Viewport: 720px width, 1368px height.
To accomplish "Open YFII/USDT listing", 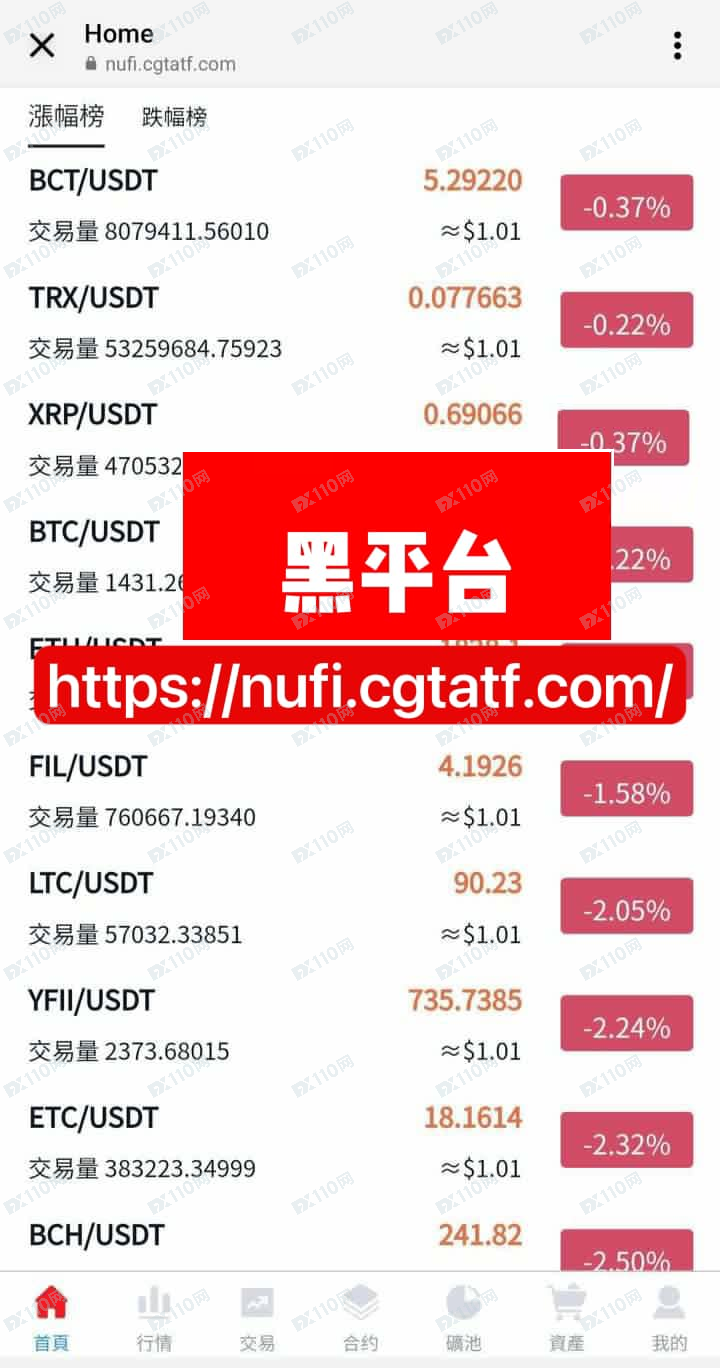I will click(360, 1025).
